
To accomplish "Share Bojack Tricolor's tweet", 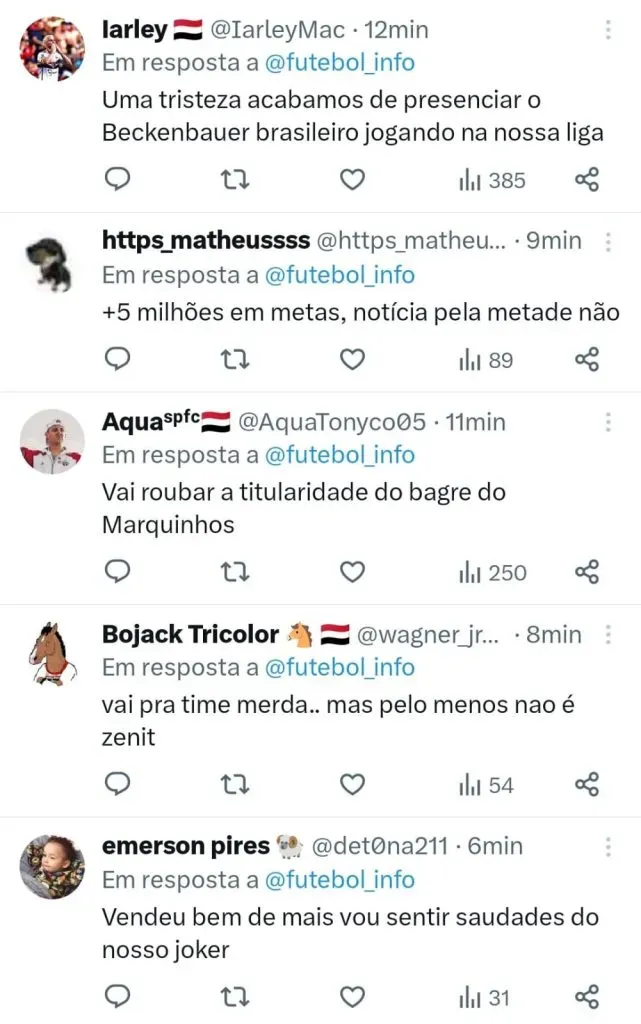I will pyautogui.click(x=587, y=784).
